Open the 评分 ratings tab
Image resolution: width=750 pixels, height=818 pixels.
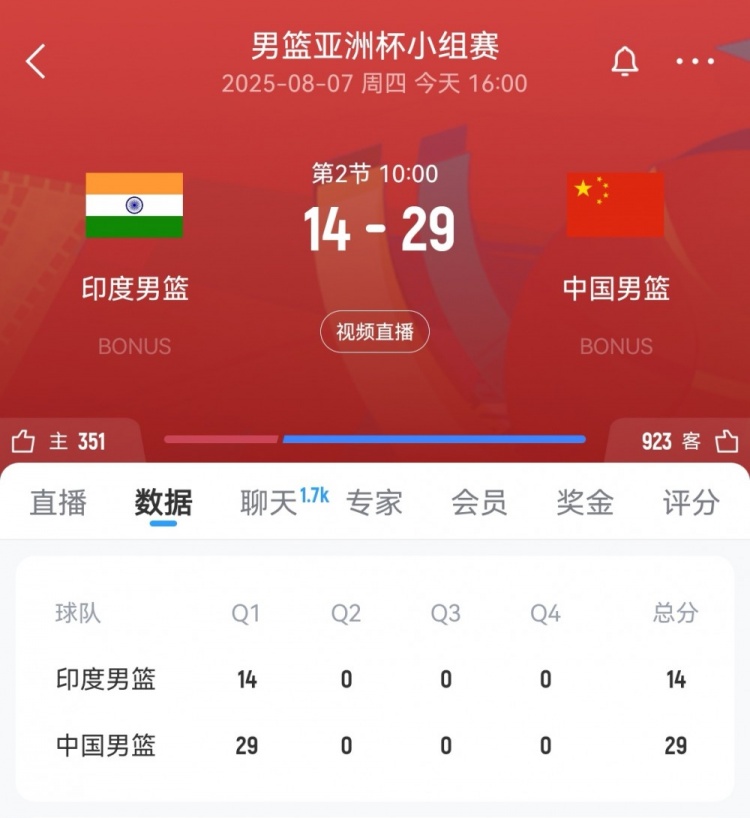691,503
